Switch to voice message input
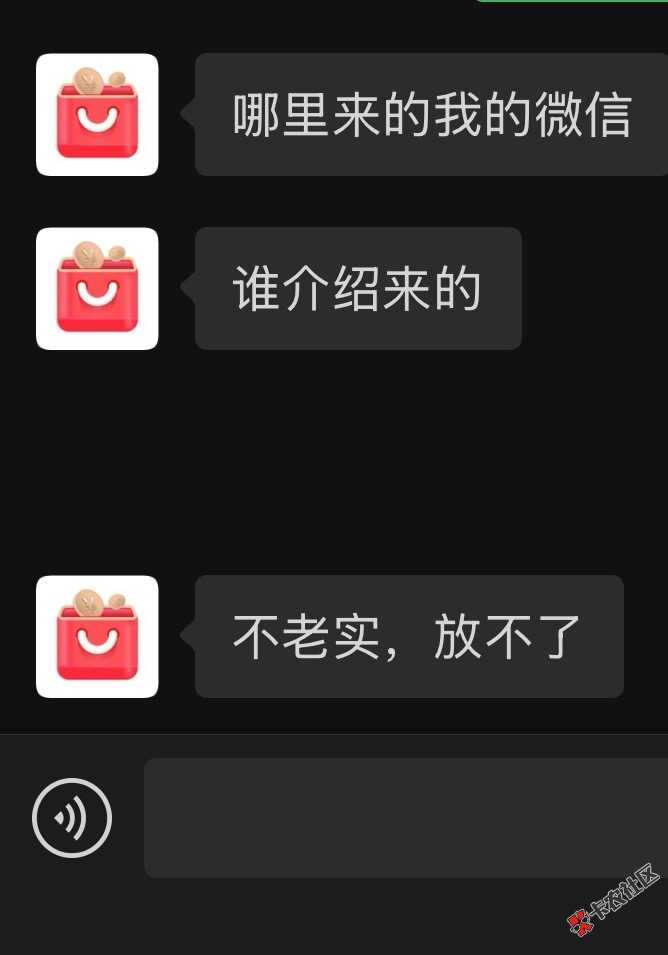 point(72,818)
